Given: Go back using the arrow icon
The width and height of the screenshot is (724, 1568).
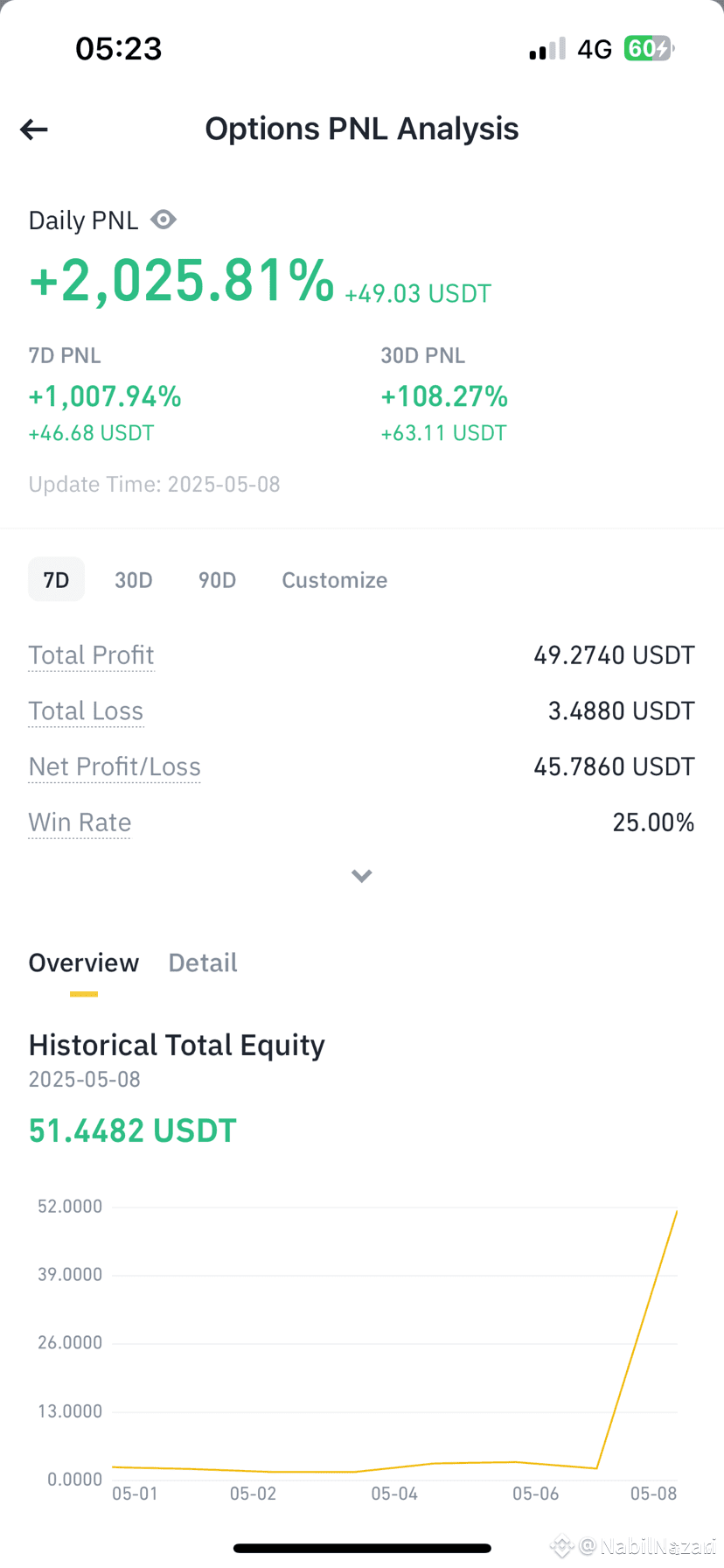Looking at the screenshot, I should (x=34, y=129).
